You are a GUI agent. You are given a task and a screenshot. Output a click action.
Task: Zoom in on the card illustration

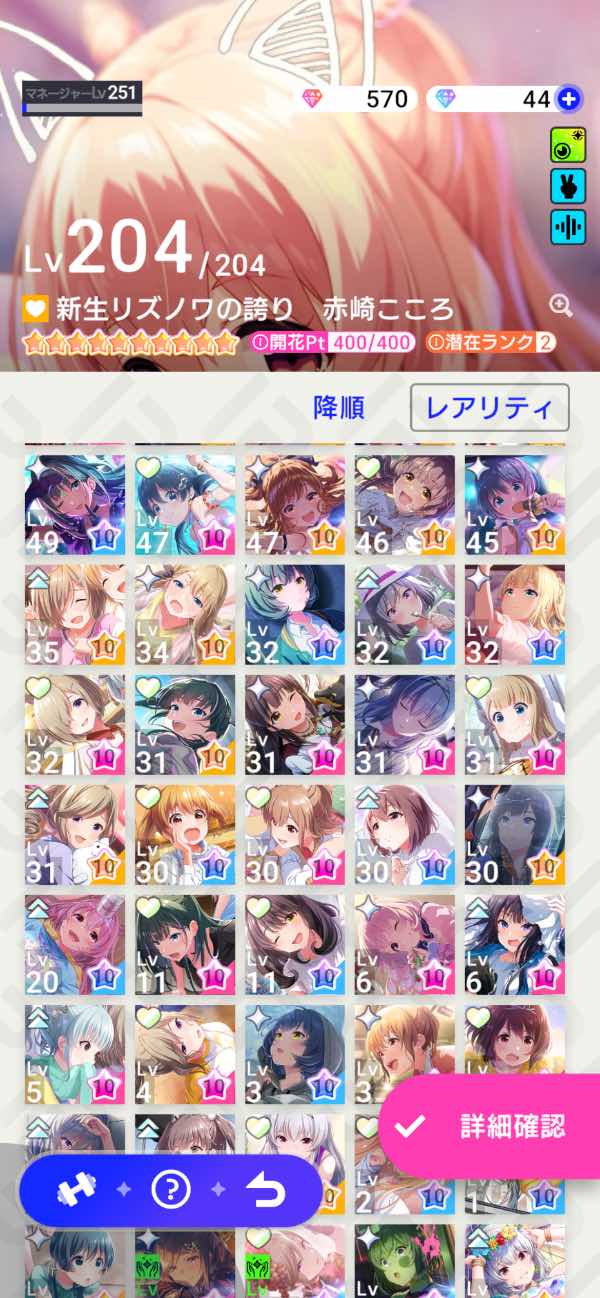(561, 306)
